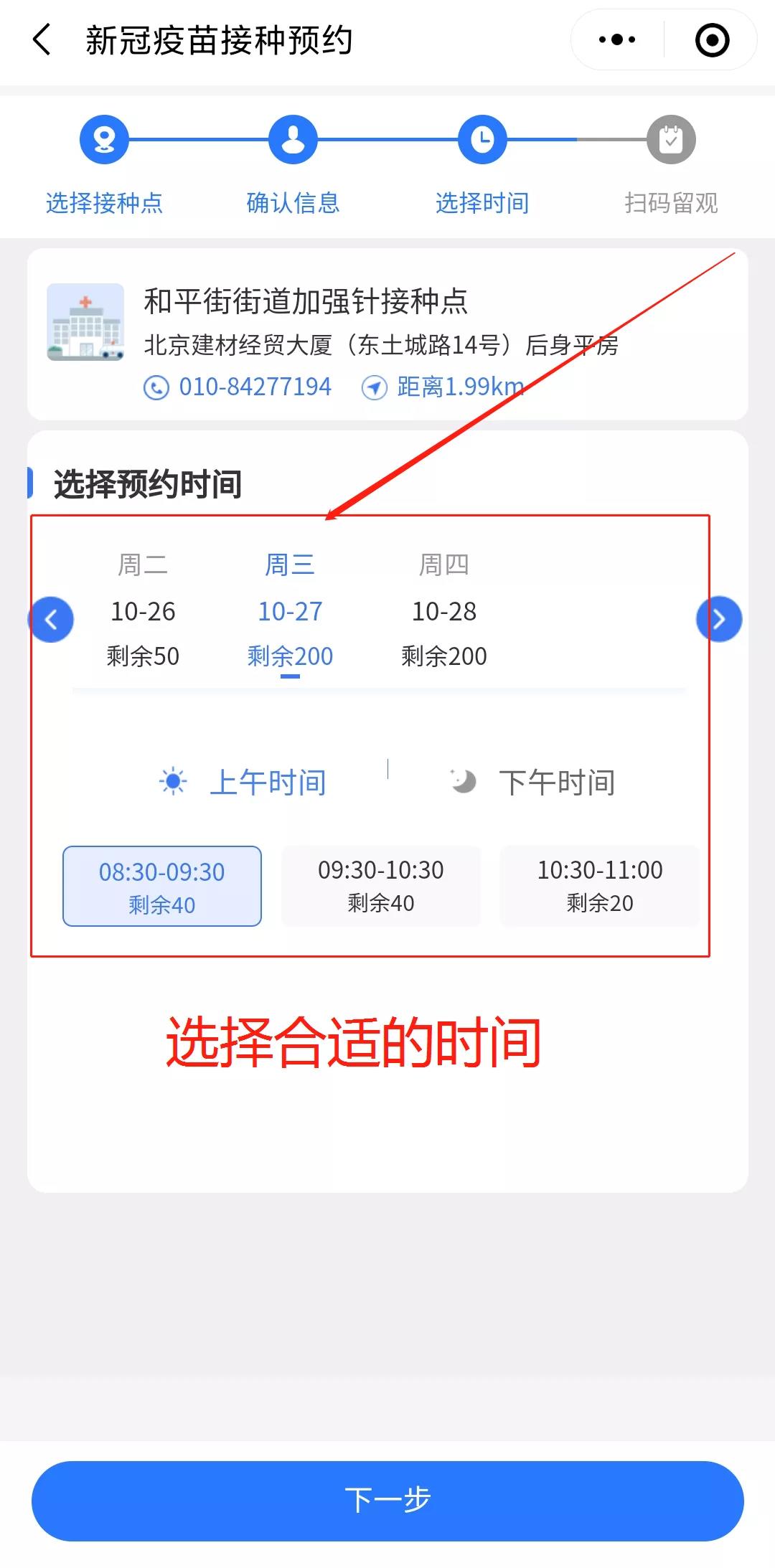Show later dates with right arrow
The image size is (775, 1568).
[719, 619]
